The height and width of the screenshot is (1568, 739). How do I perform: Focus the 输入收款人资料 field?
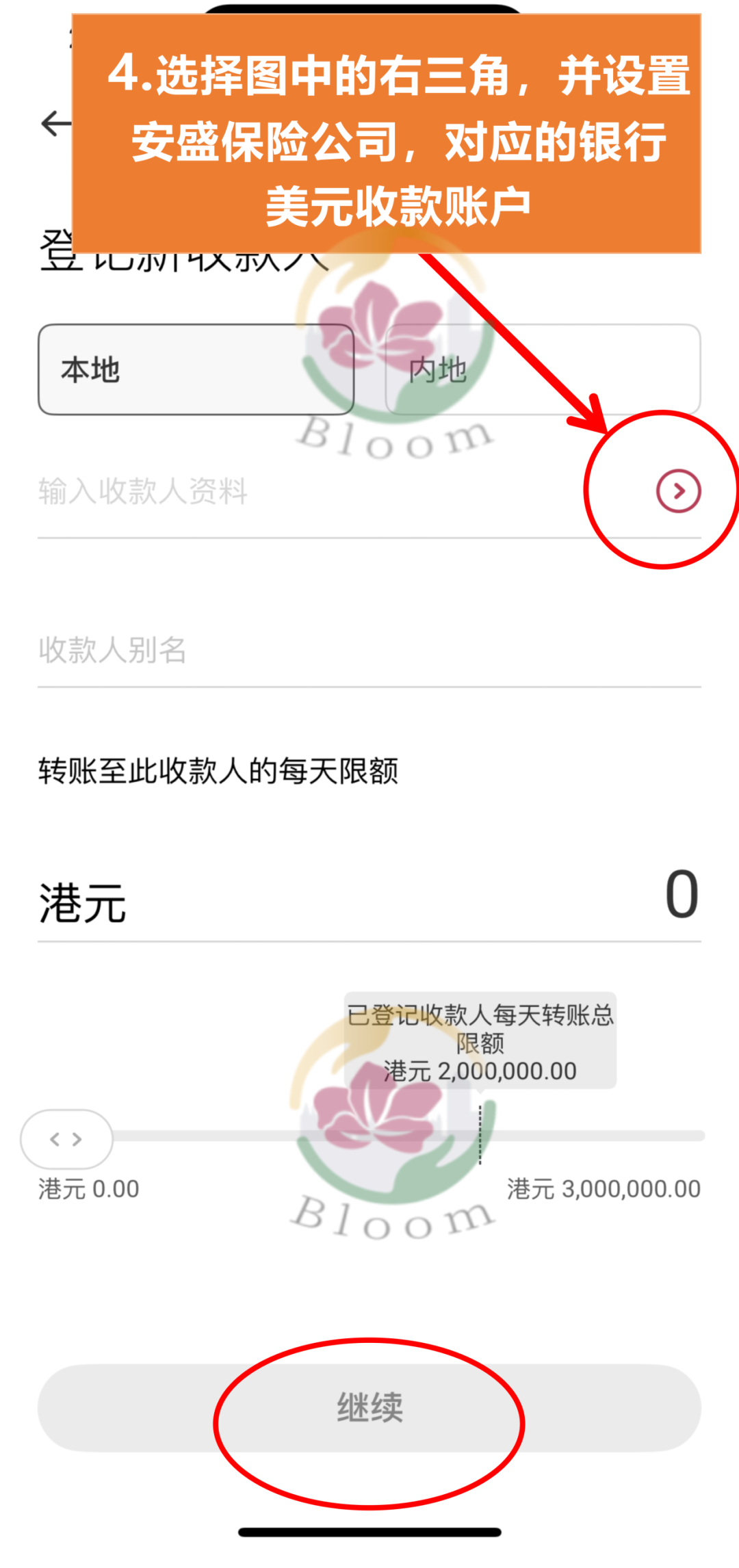click(x=308, y=492)
